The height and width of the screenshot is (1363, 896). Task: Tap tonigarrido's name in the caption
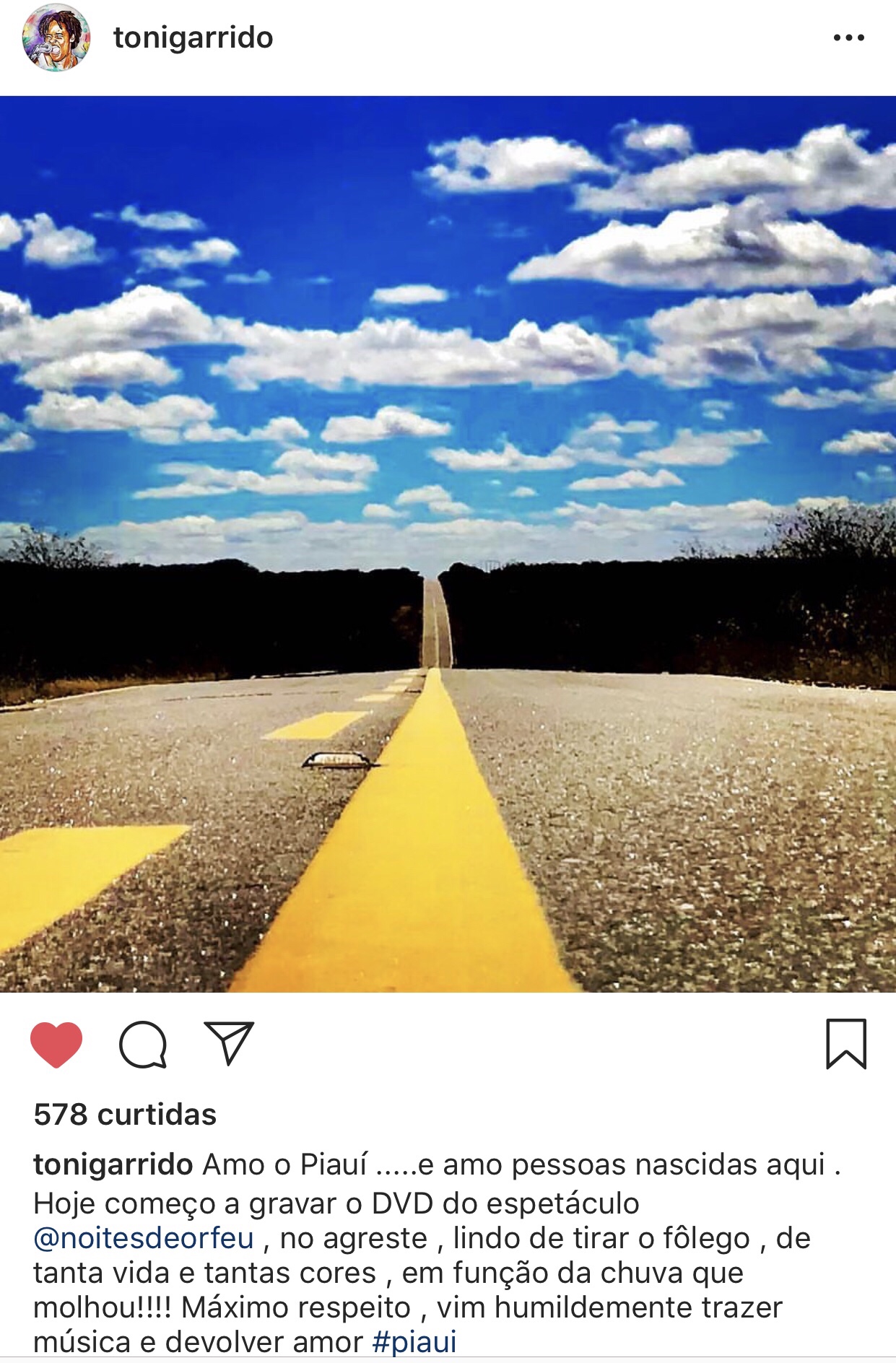coord(113,1164)
